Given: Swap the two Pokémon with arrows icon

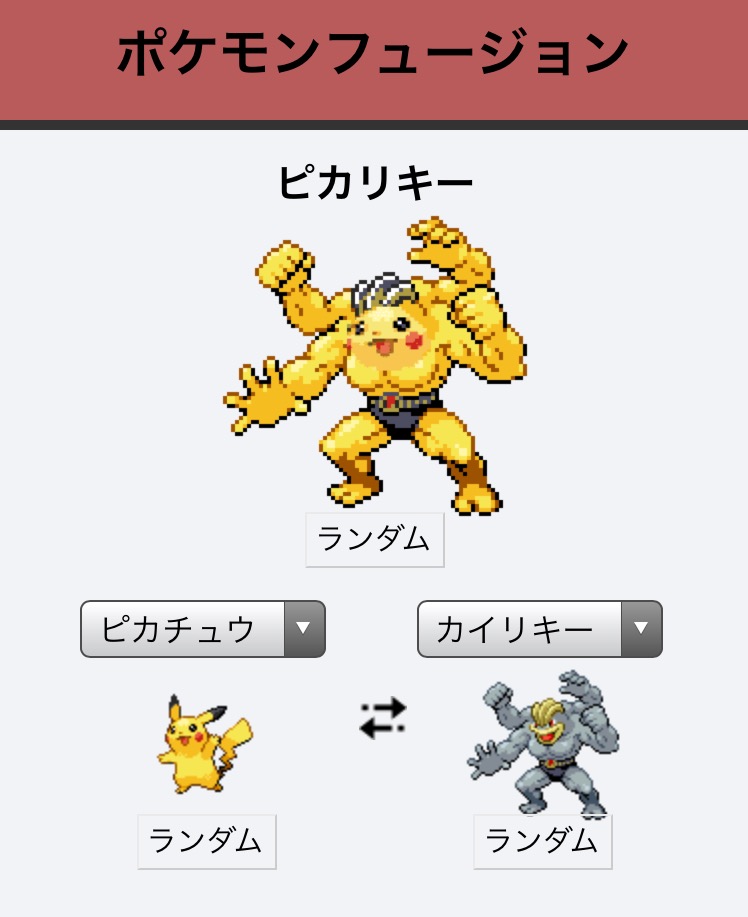Looking at the screenshot, I should 383,718.
